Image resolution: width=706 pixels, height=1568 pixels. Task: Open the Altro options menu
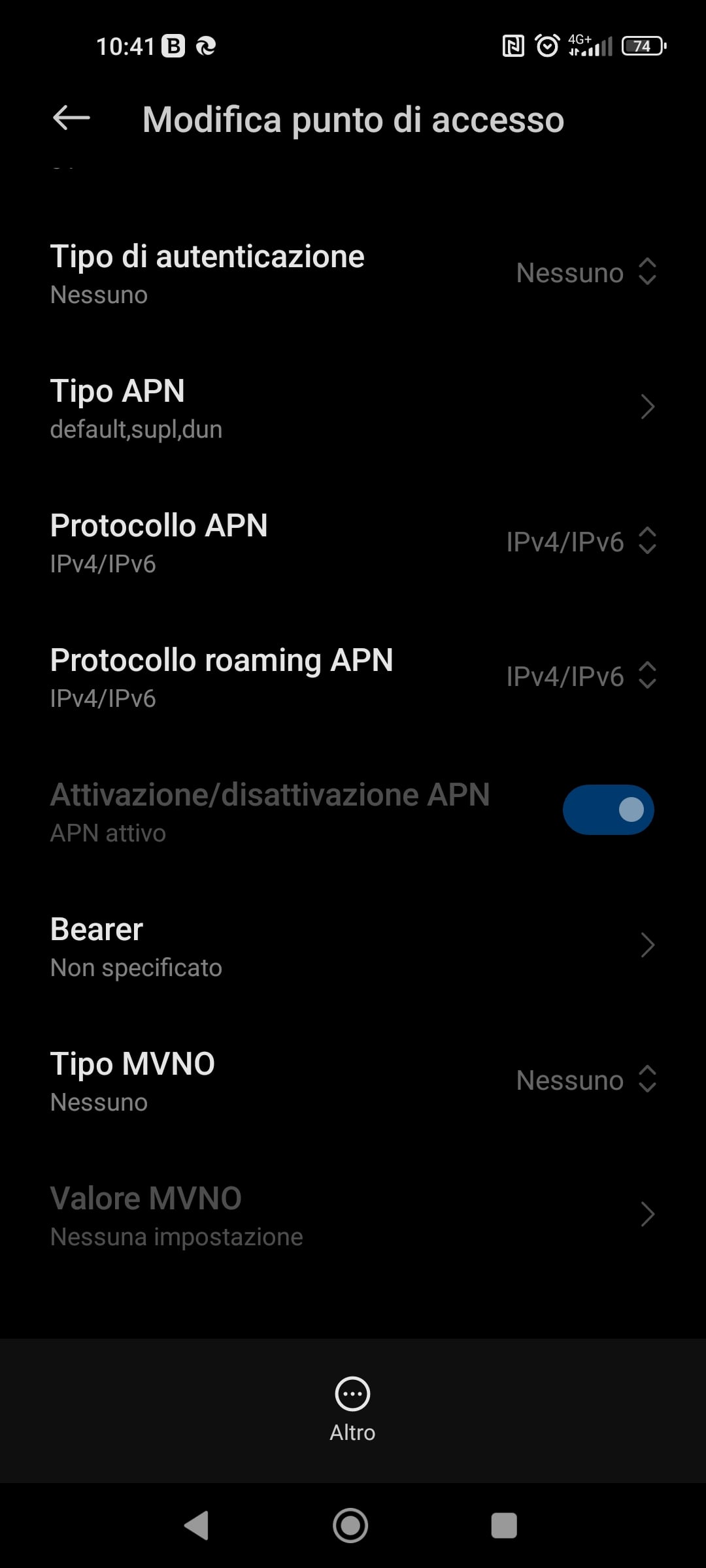(352, 1410)
